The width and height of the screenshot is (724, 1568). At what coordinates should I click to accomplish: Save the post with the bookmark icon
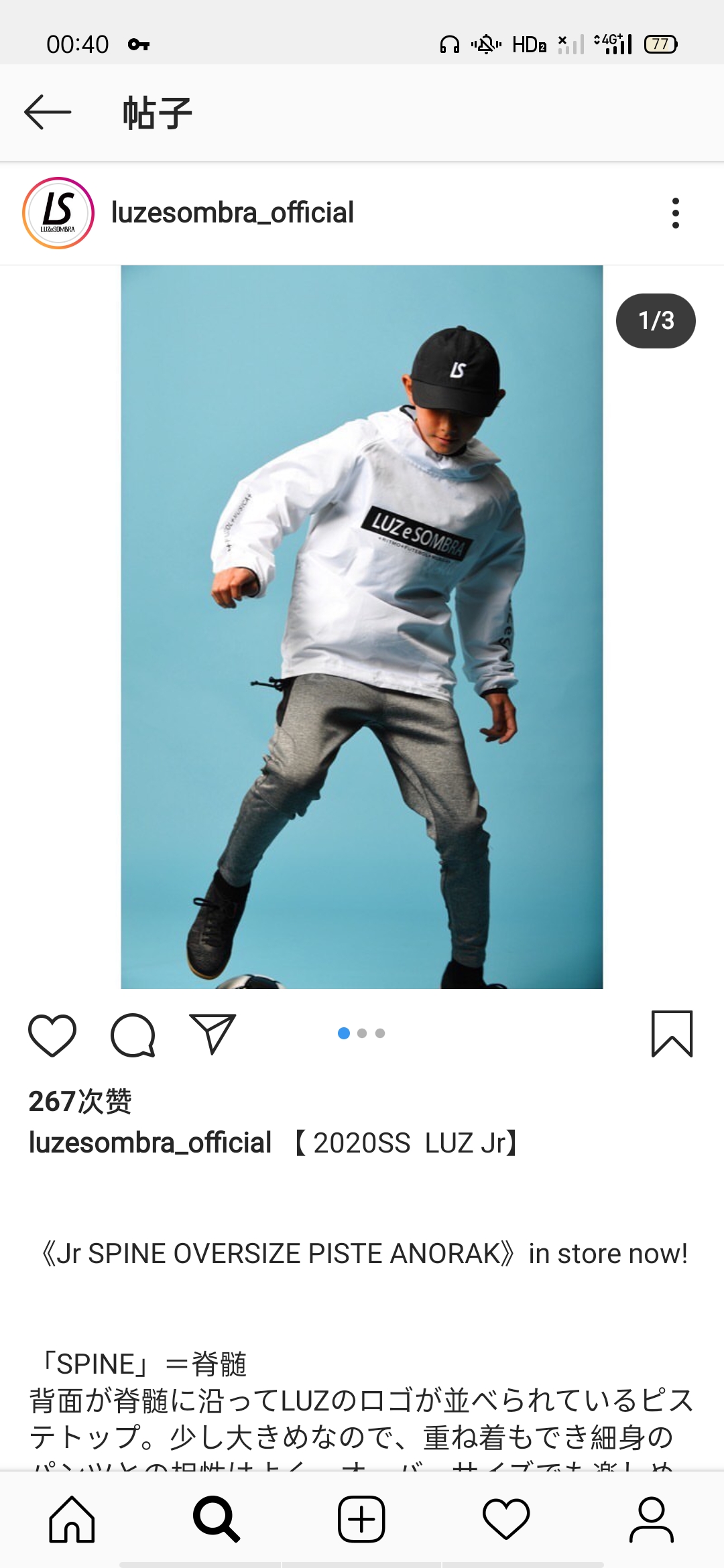(x=672, y=1034)
